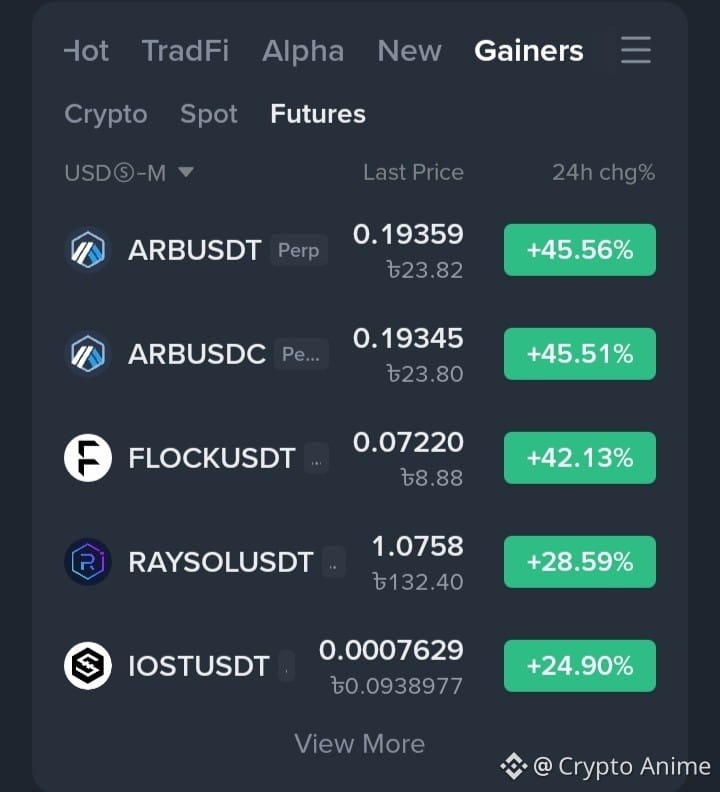Open the FLOCKUSDT futures row

360,458
